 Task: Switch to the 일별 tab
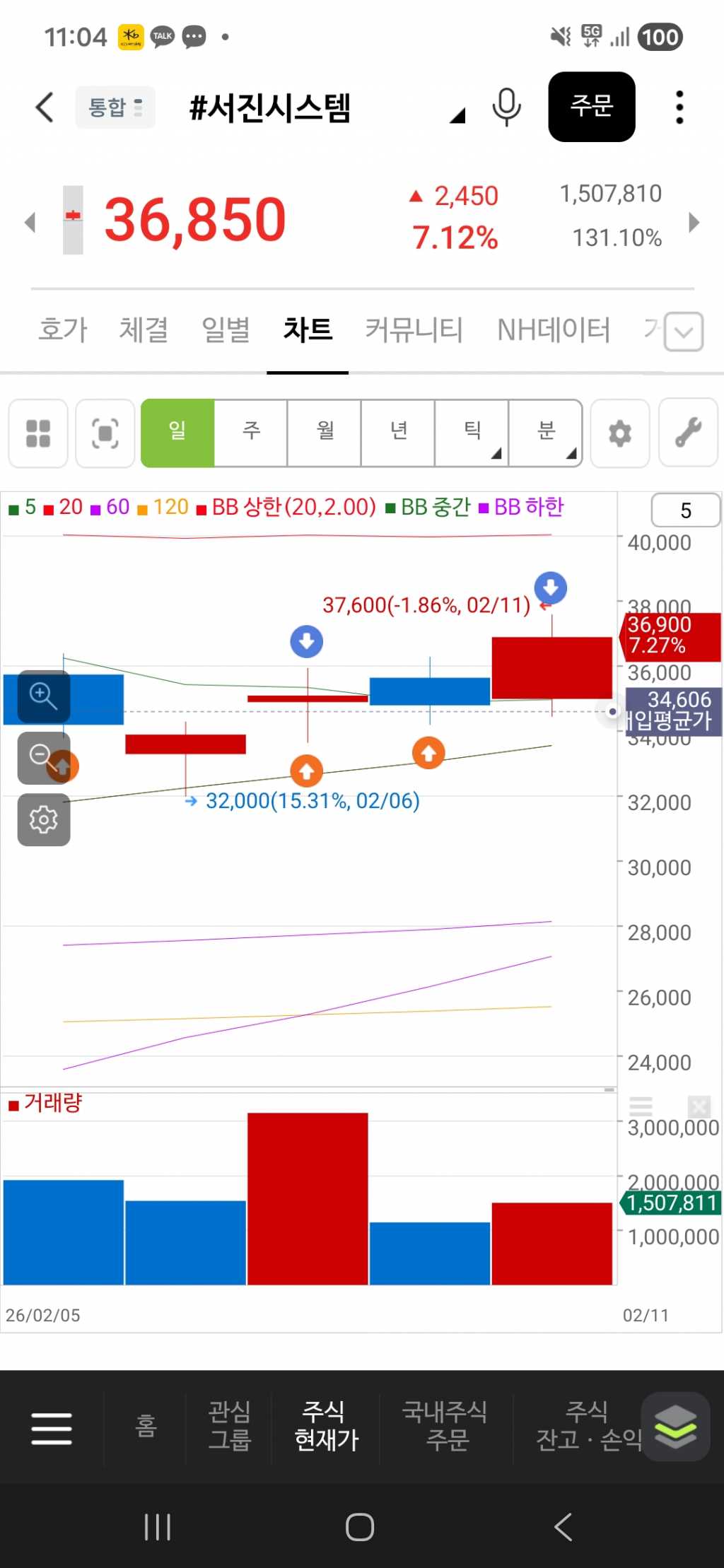[x=226, y=330]
